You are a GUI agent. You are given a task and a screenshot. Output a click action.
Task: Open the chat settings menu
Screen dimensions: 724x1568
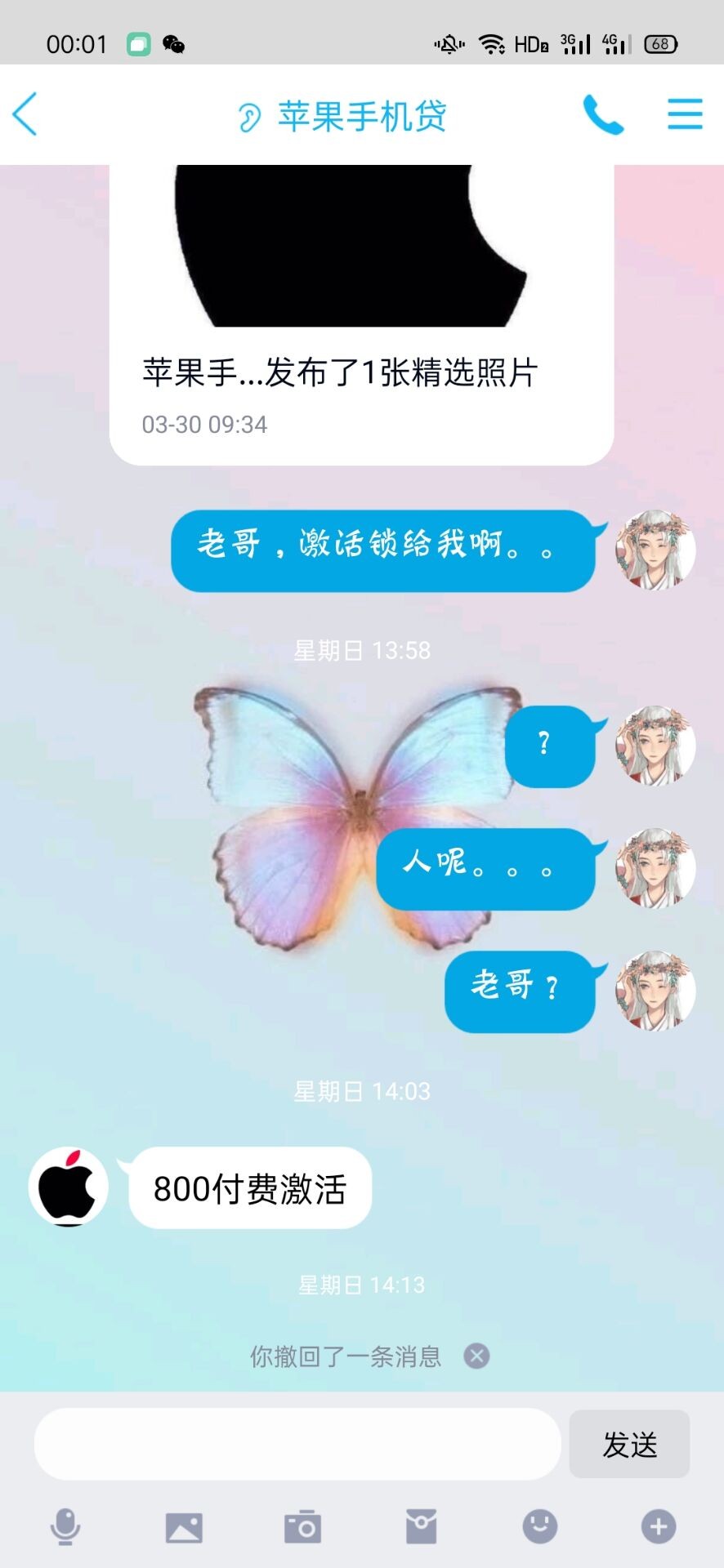684,114
